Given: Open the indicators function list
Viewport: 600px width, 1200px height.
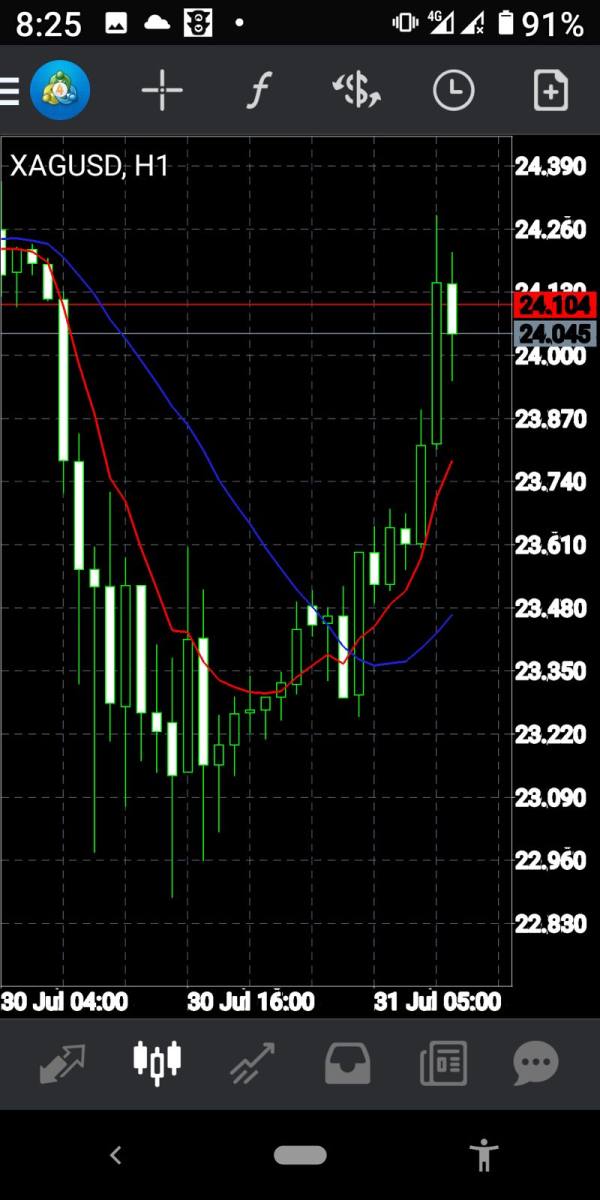Looking at the screenshot, I should point(259,92).
